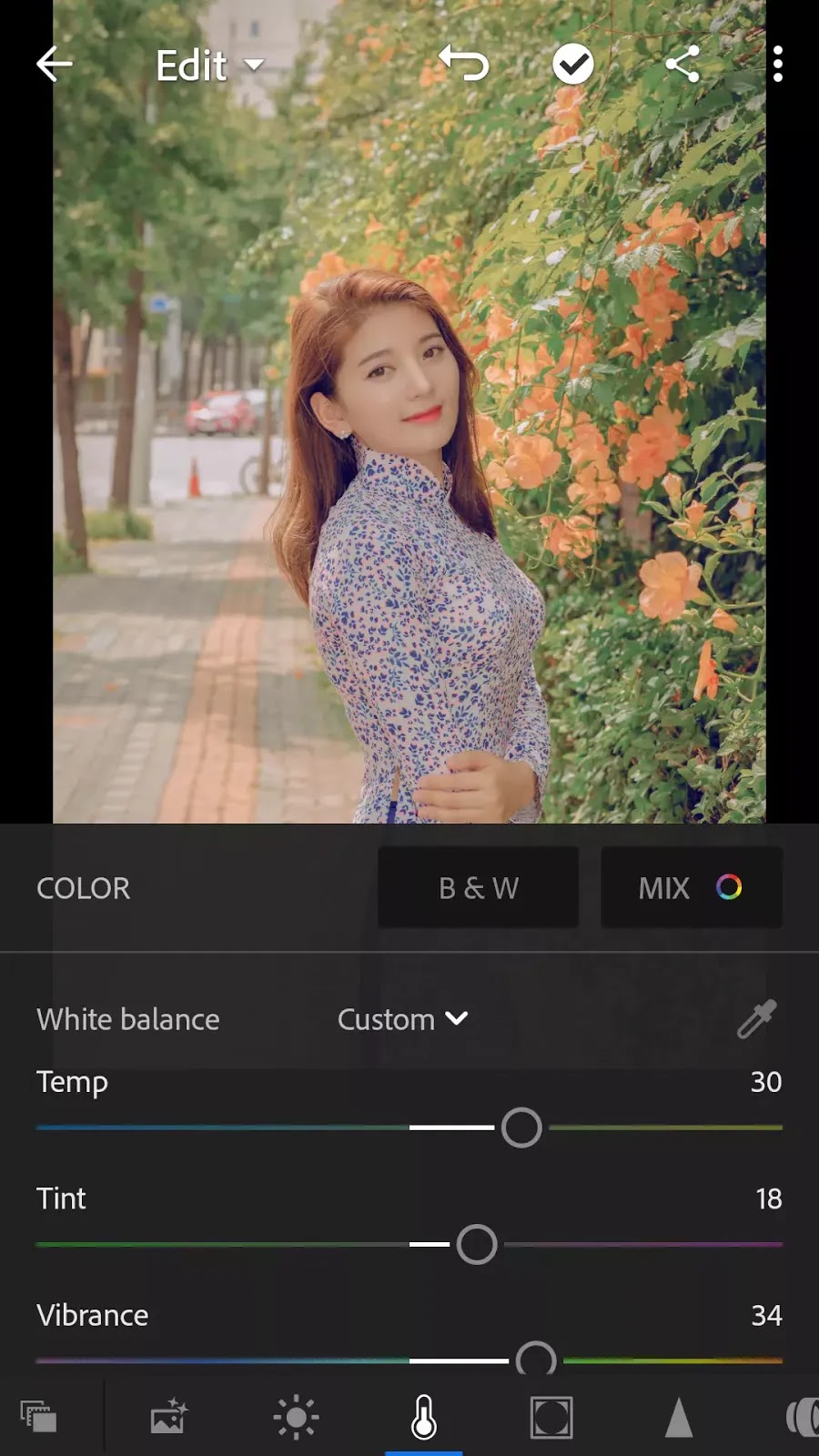The width and height of the screenshot is (819, 1456).
Task: Tap the Temp slider handle
Action: click(x=521, y=1127)
